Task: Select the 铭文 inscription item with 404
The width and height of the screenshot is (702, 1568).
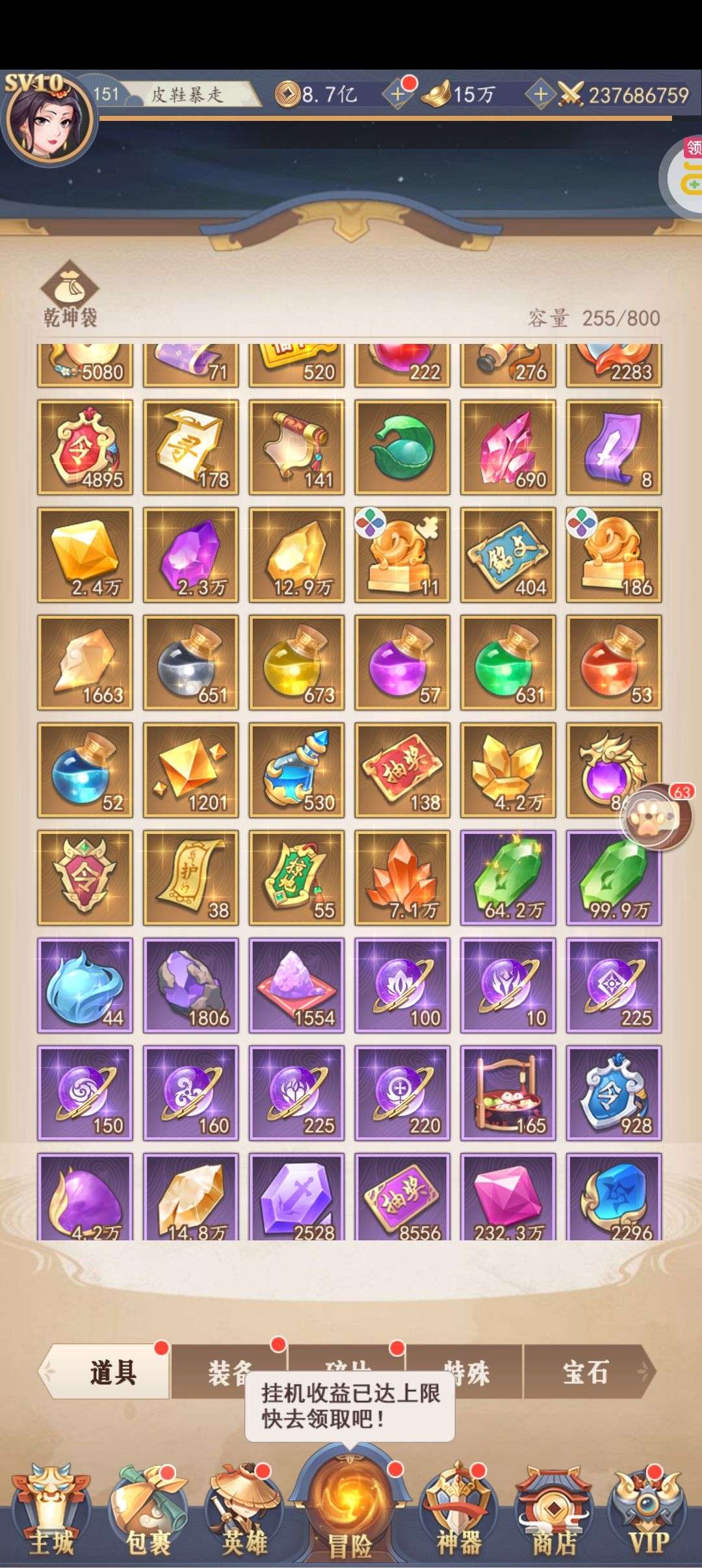Action: 508,555
